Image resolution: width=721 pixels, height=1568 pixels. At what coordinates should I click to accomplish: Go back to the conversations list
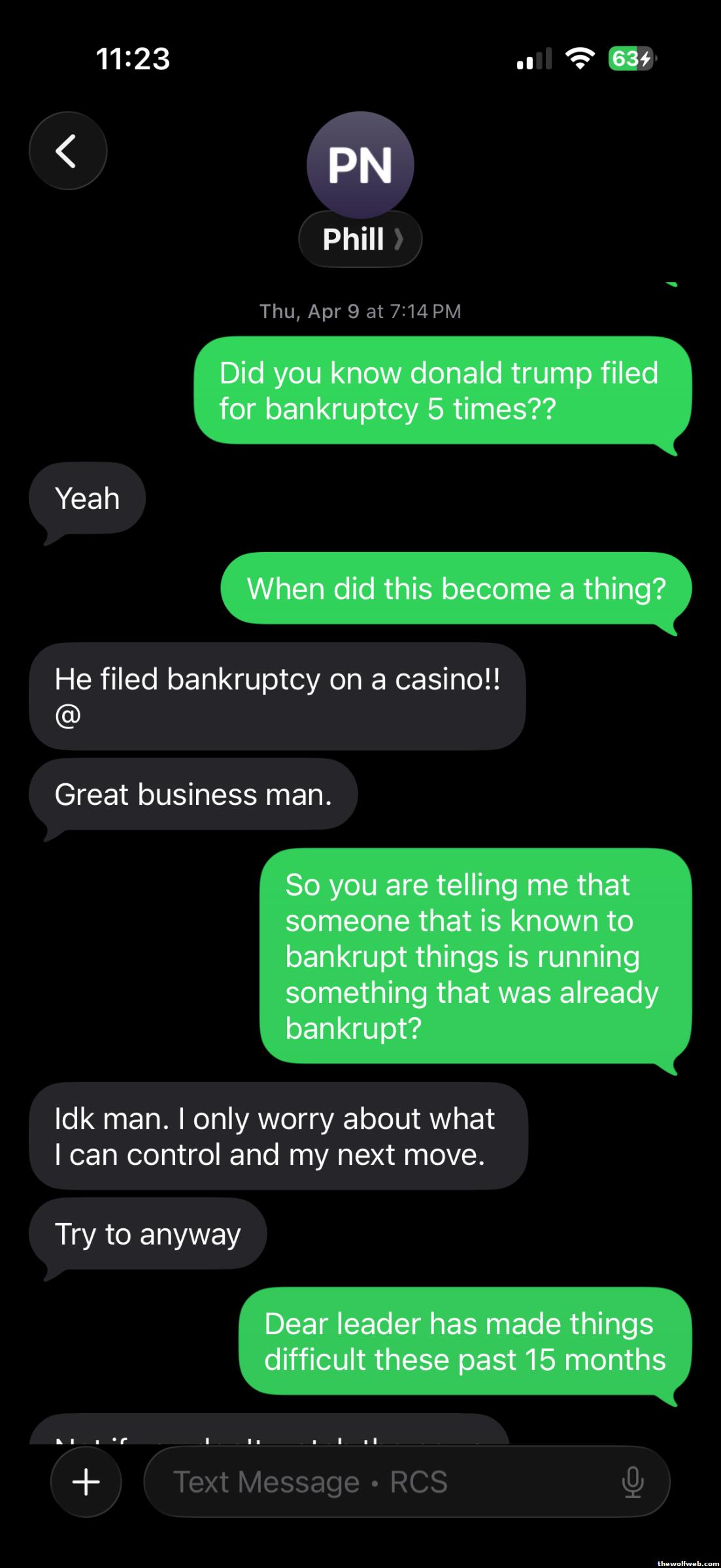67,151
